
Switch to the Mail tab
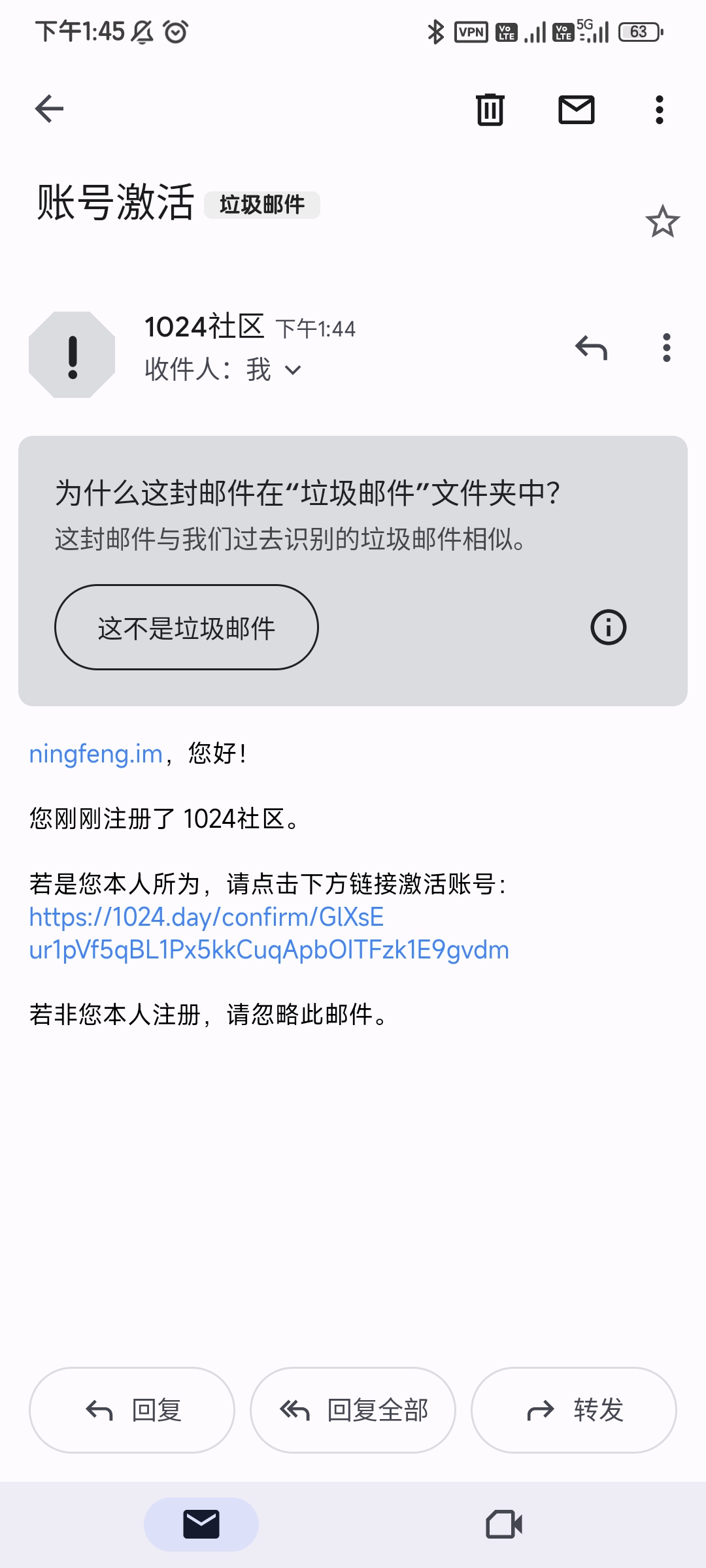click(201, 1524)
